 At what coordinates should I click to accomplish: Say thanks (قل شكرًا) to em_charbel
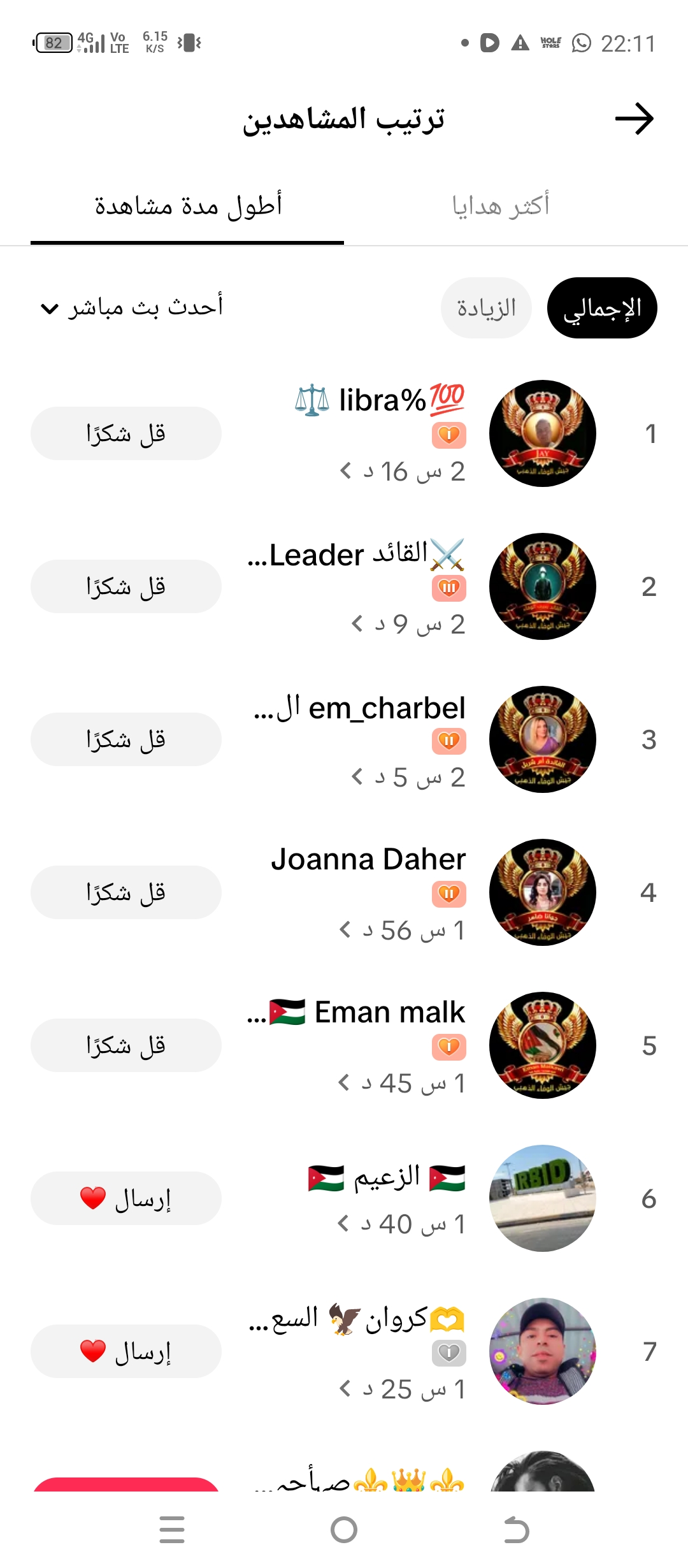point(126,739)
